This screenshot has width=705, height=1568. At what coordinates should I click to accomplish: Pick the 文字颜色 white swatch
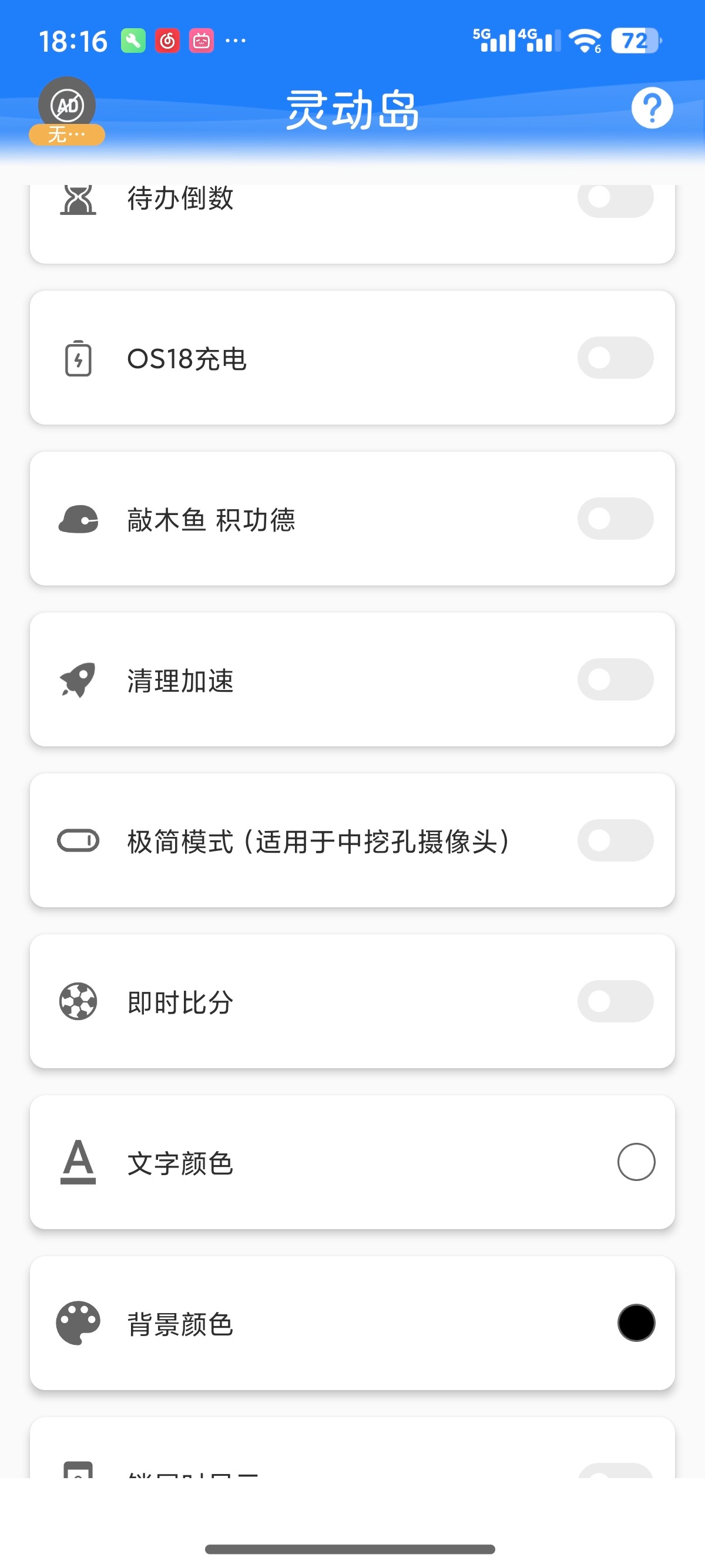pyautogui.click(x=636, y=1162)
